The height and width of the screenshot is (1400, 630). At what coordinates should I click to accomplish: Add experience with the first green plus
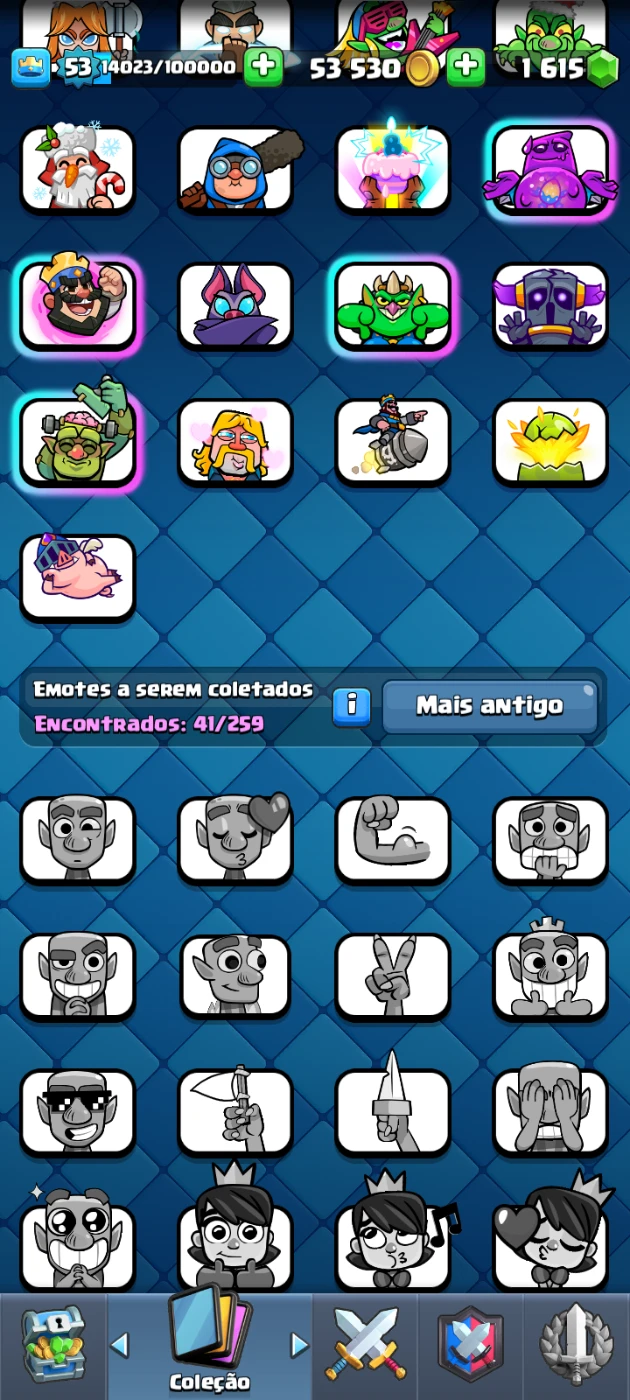point(263,67)
